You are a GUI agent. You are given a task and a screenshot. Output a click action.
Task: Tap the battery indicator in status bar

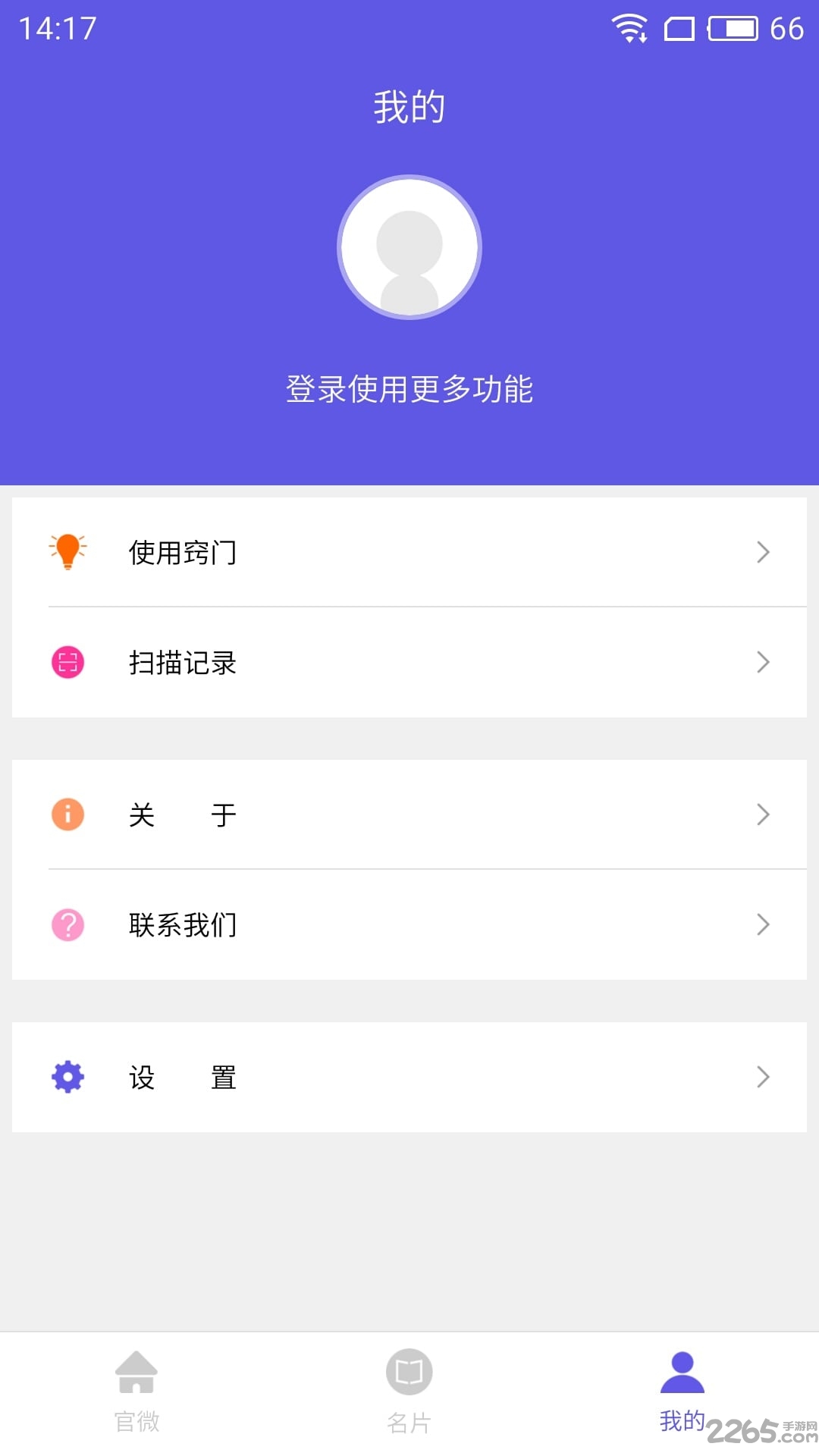pos(732,30)
